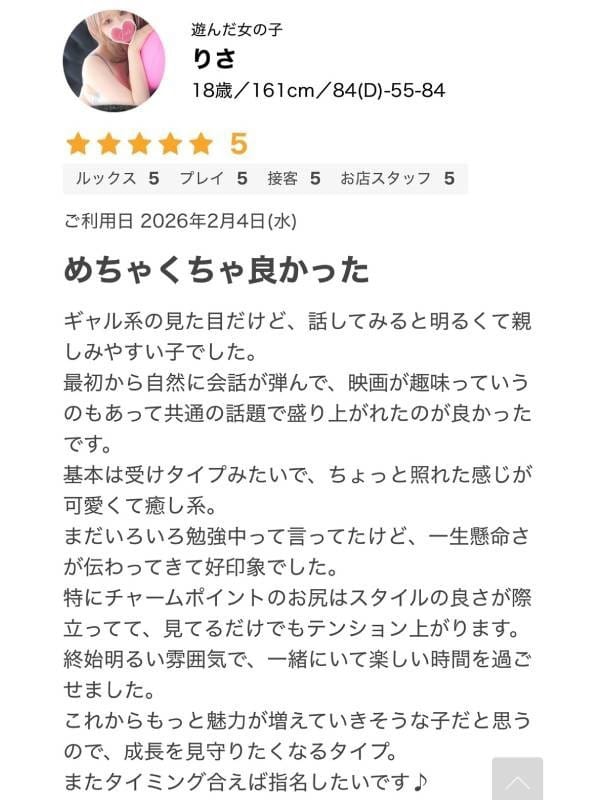
Task: Tap the scroll-to-top arrow button
Action: (x=517, y=780)
